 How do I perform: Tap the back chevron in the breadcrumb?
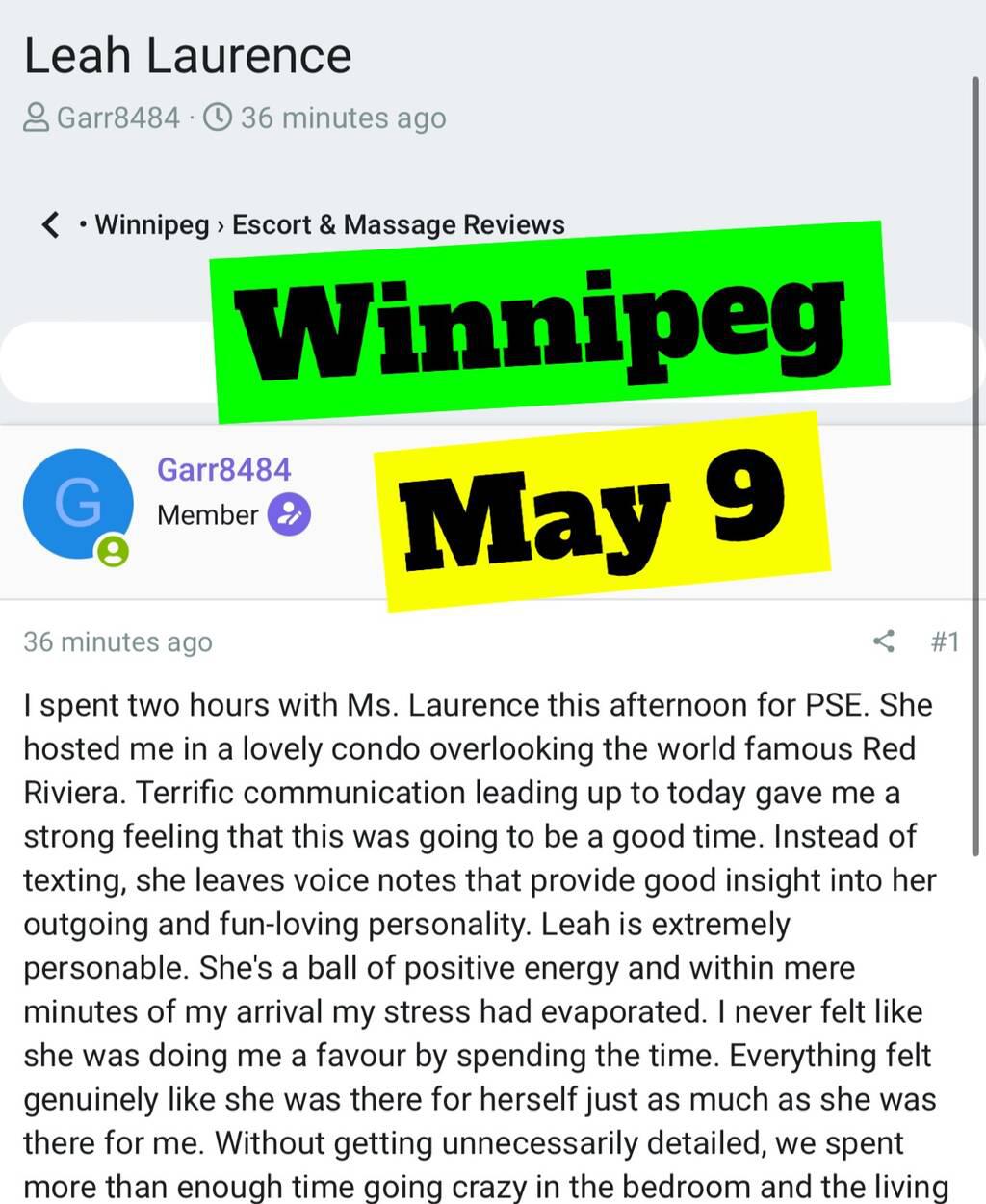[51, 225]
